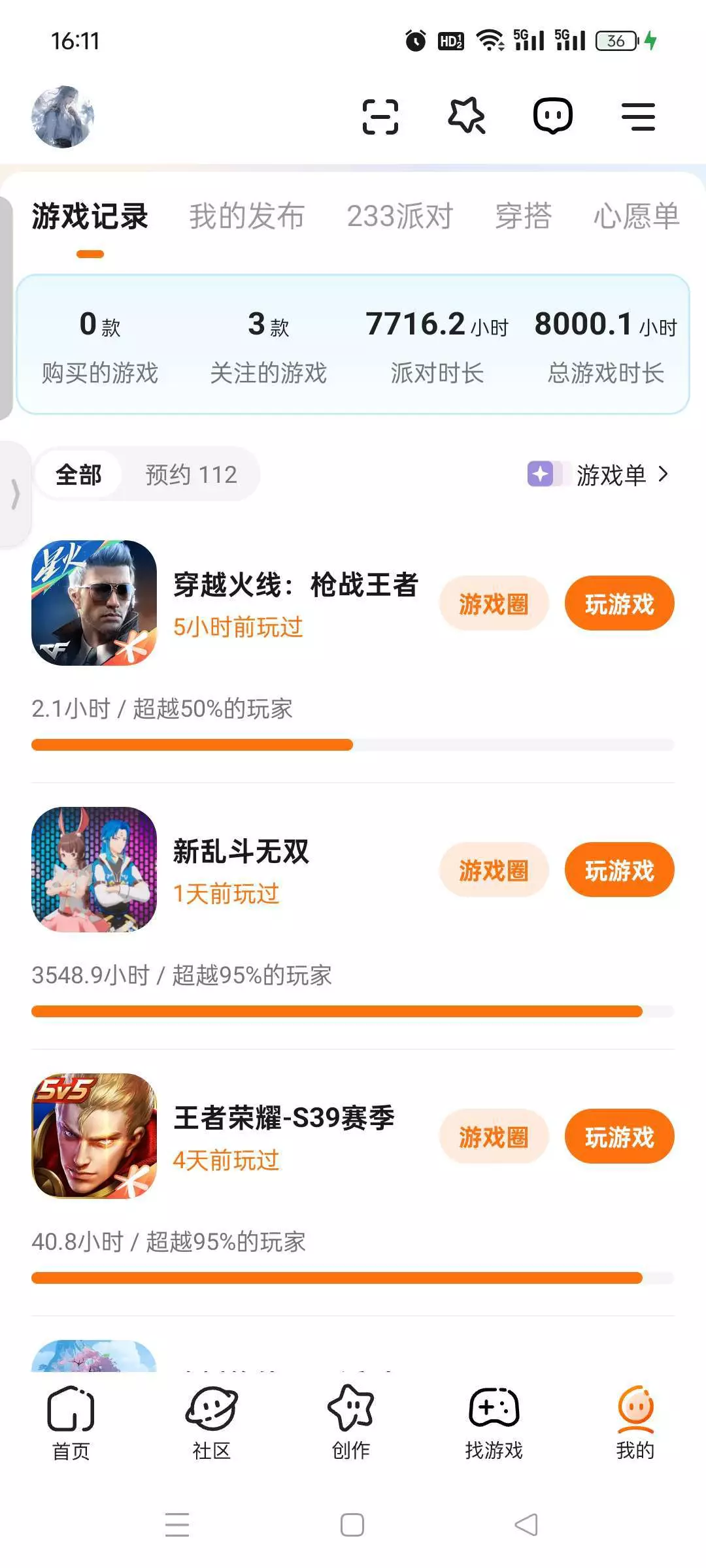View 游戏圈 for 王者荣耀-S39赛季

click(x=494, y=1137)
